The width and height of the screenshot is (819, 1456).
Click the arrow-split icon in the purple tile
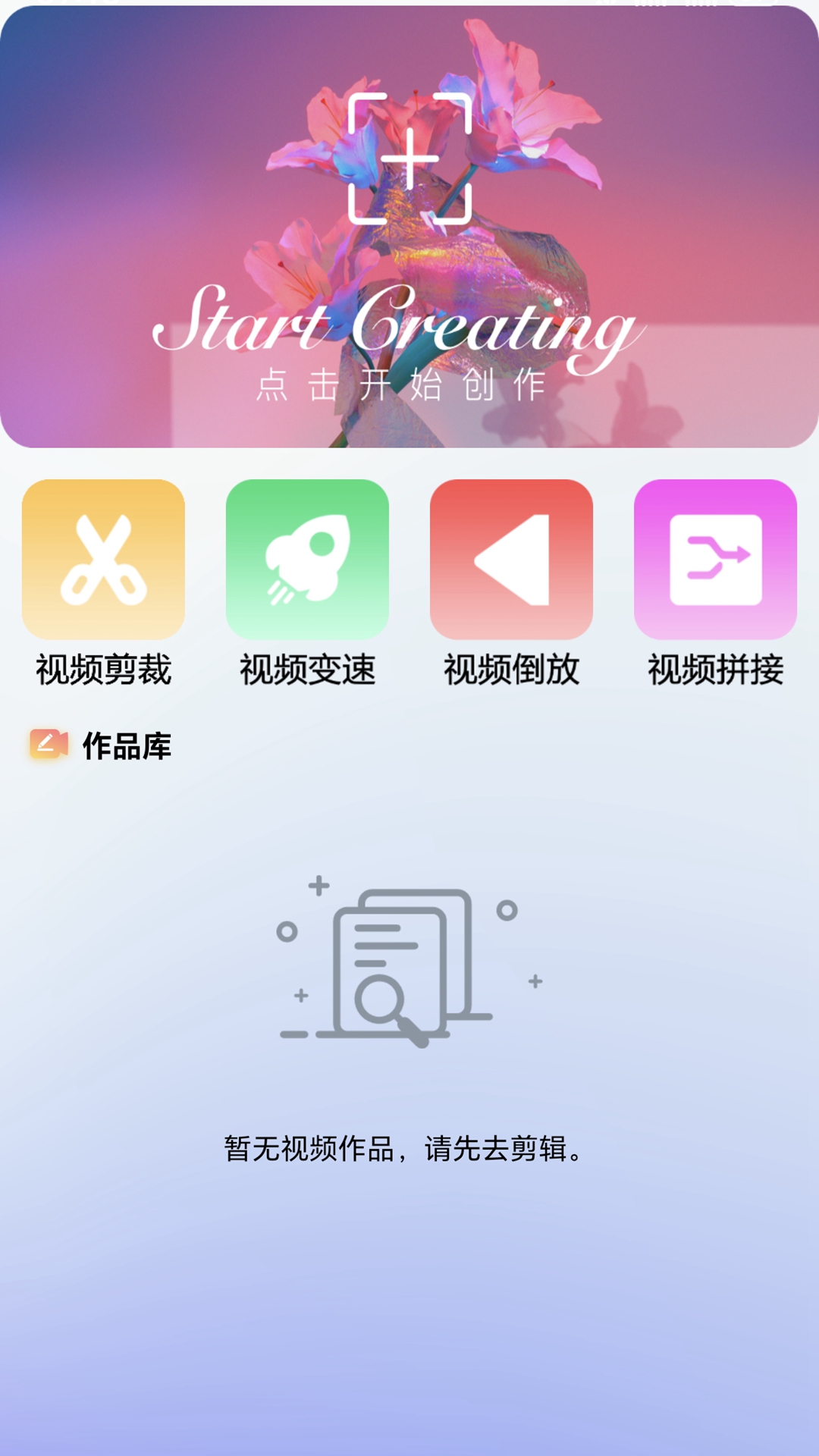(x=717, y=559)
